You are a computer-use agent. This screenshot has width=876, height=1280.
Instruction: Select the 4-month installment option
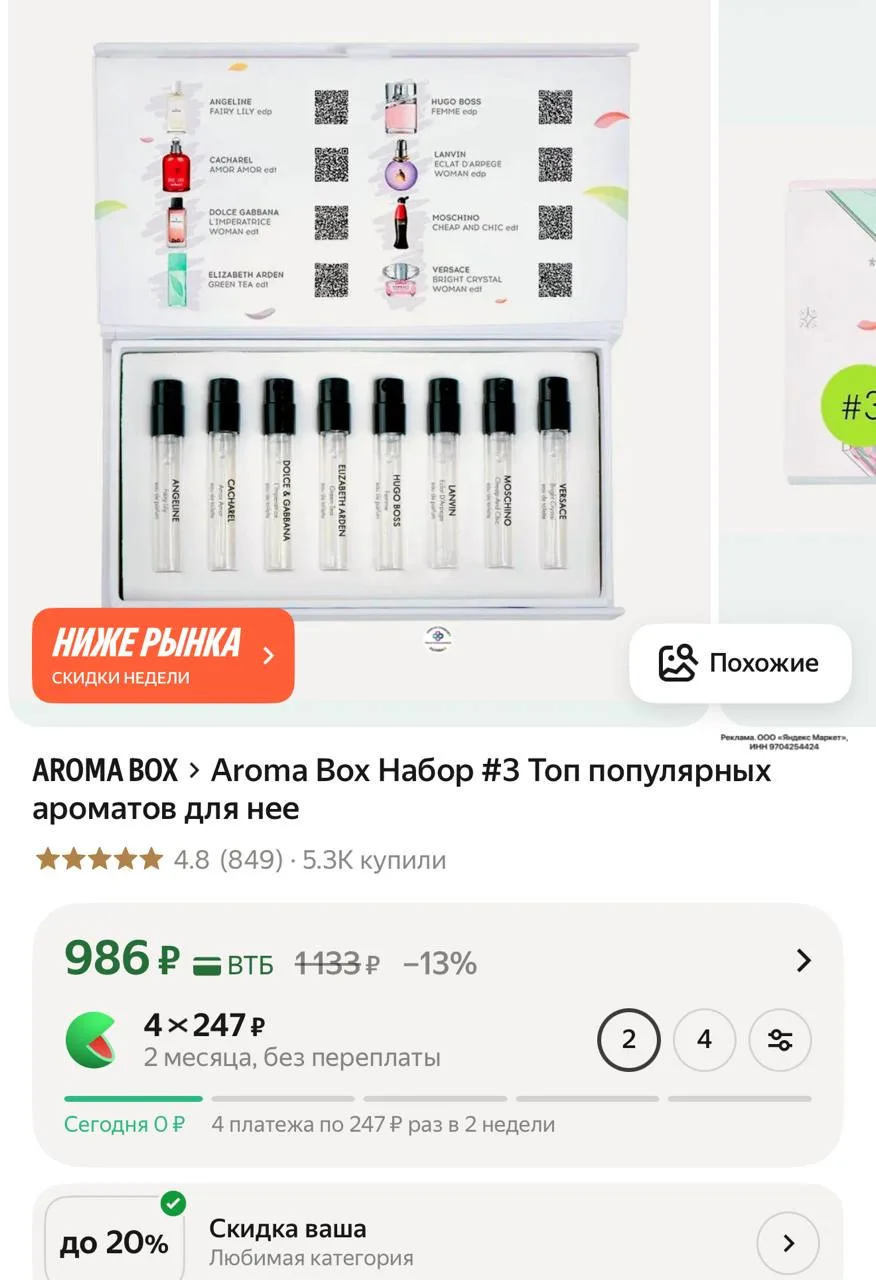click(x=704, y=1040)
